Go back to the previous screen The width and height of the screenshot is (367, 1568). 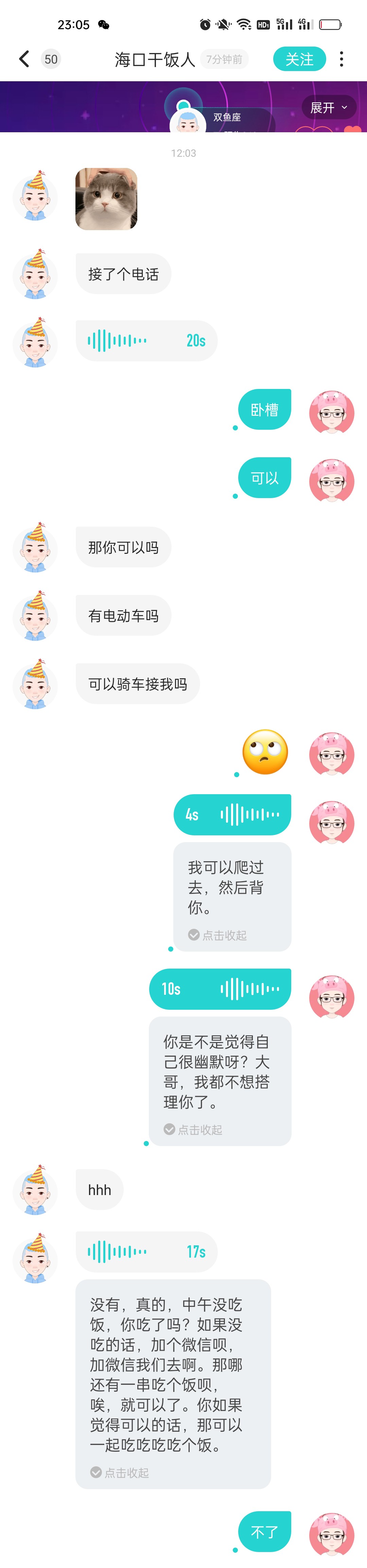(x=24, y=59)
